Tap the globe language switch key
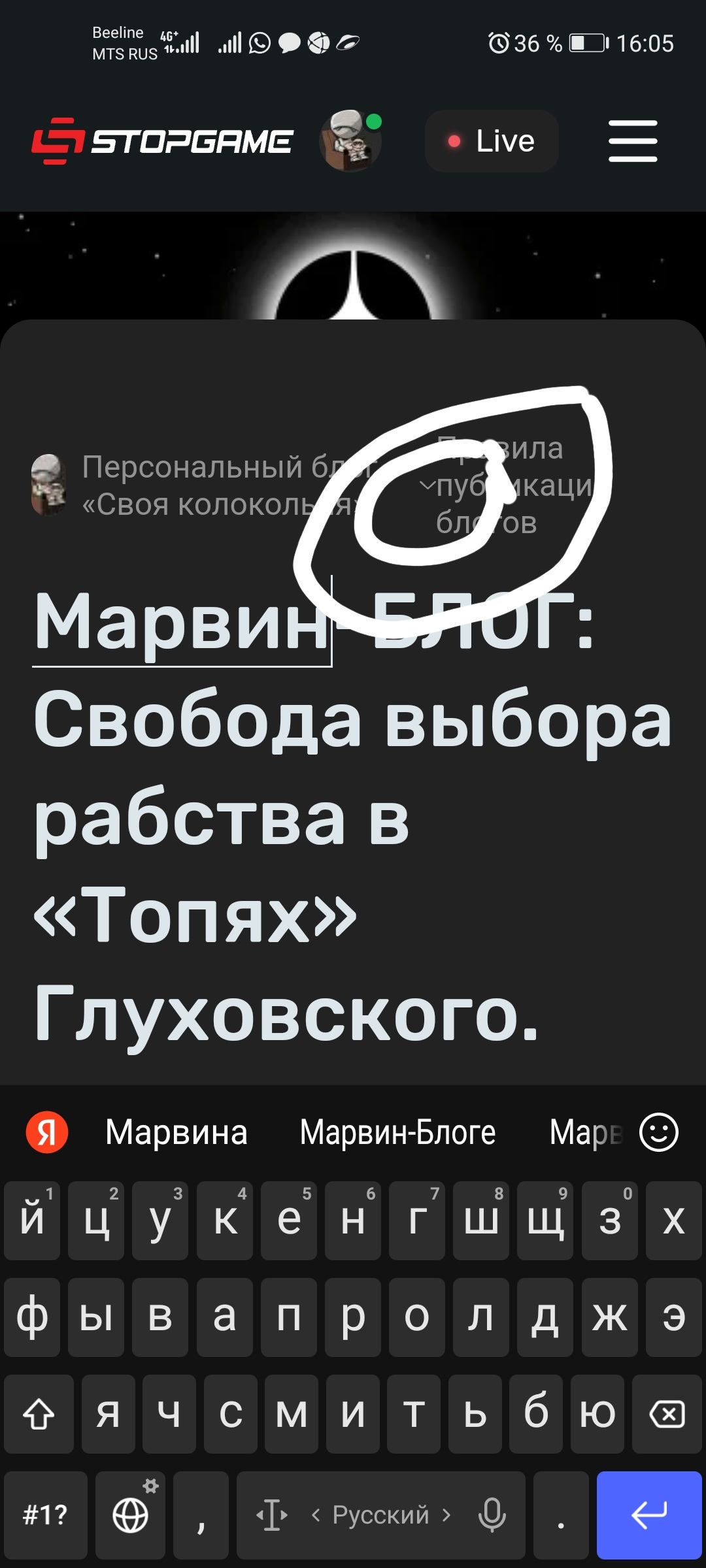 [x=131, y=1515]
